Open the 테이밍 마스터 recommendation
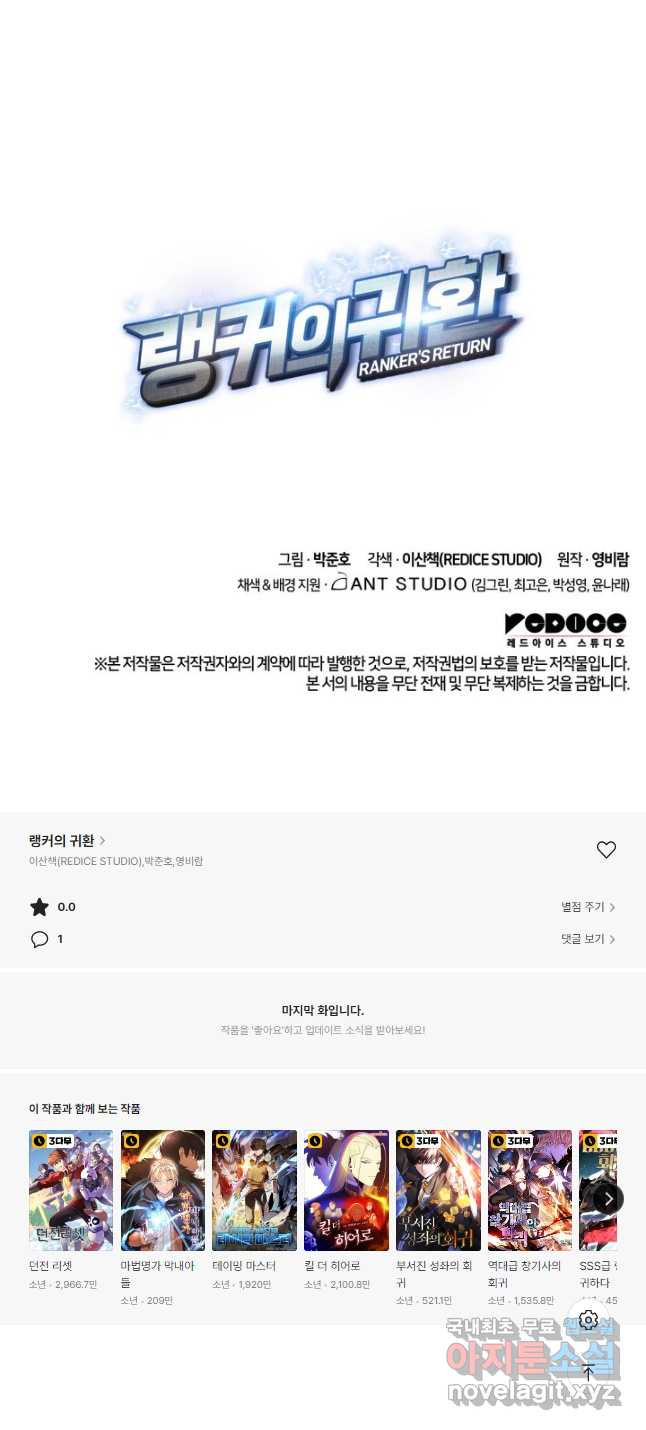Viewport: 646px width, 1430px height. coord(254,1190)
